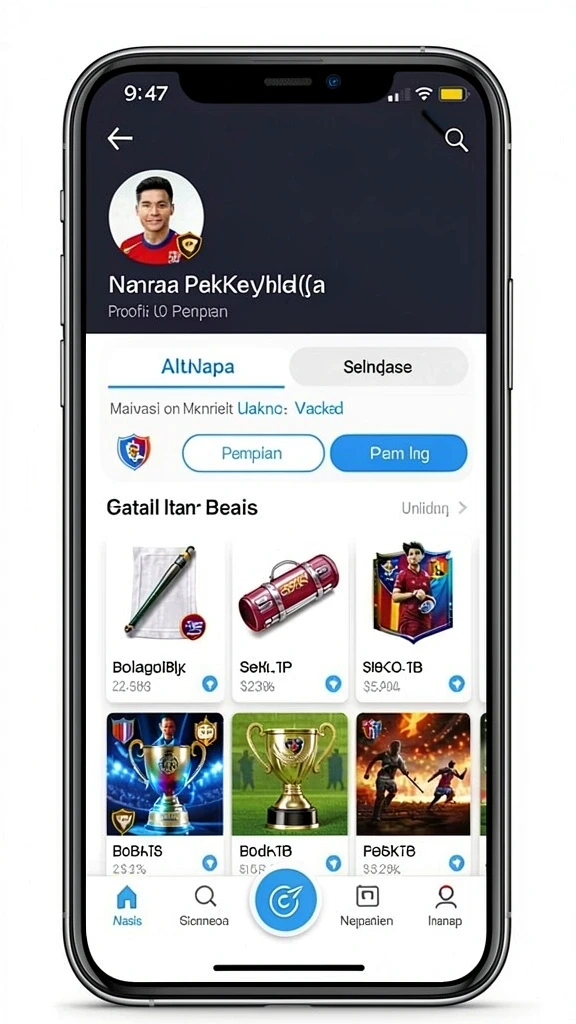Tap the outlined Pempian button
The height and width of the screenshot is (1024, 576).
point(253,453)
